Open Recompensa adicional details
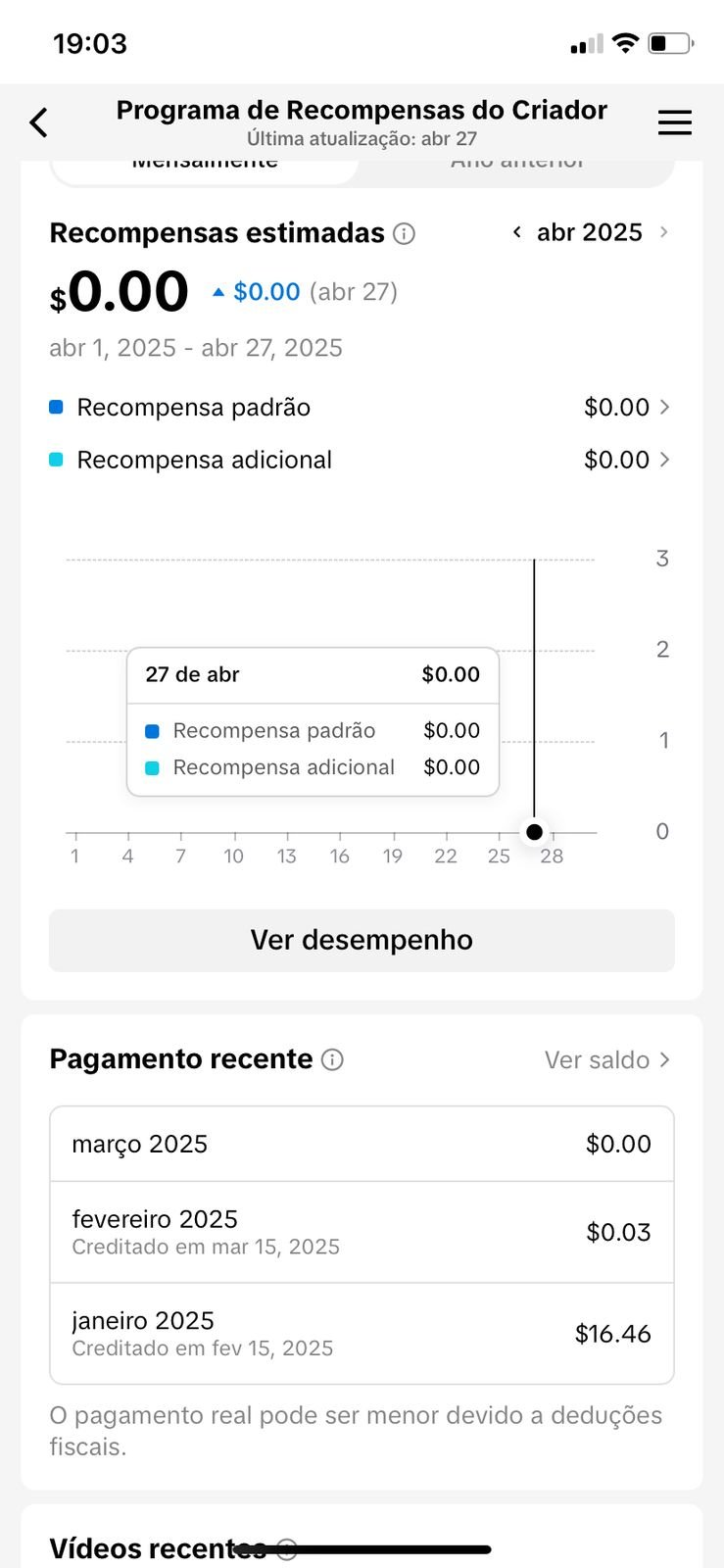Viewport: 724px width, 1568px height. [x=362, y=460]
